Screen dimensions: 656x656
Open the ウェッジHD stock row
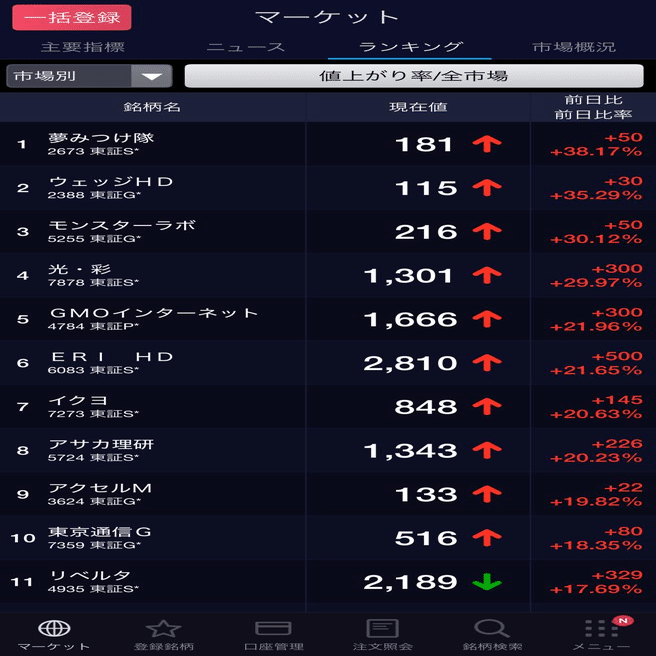pos(328,188)
